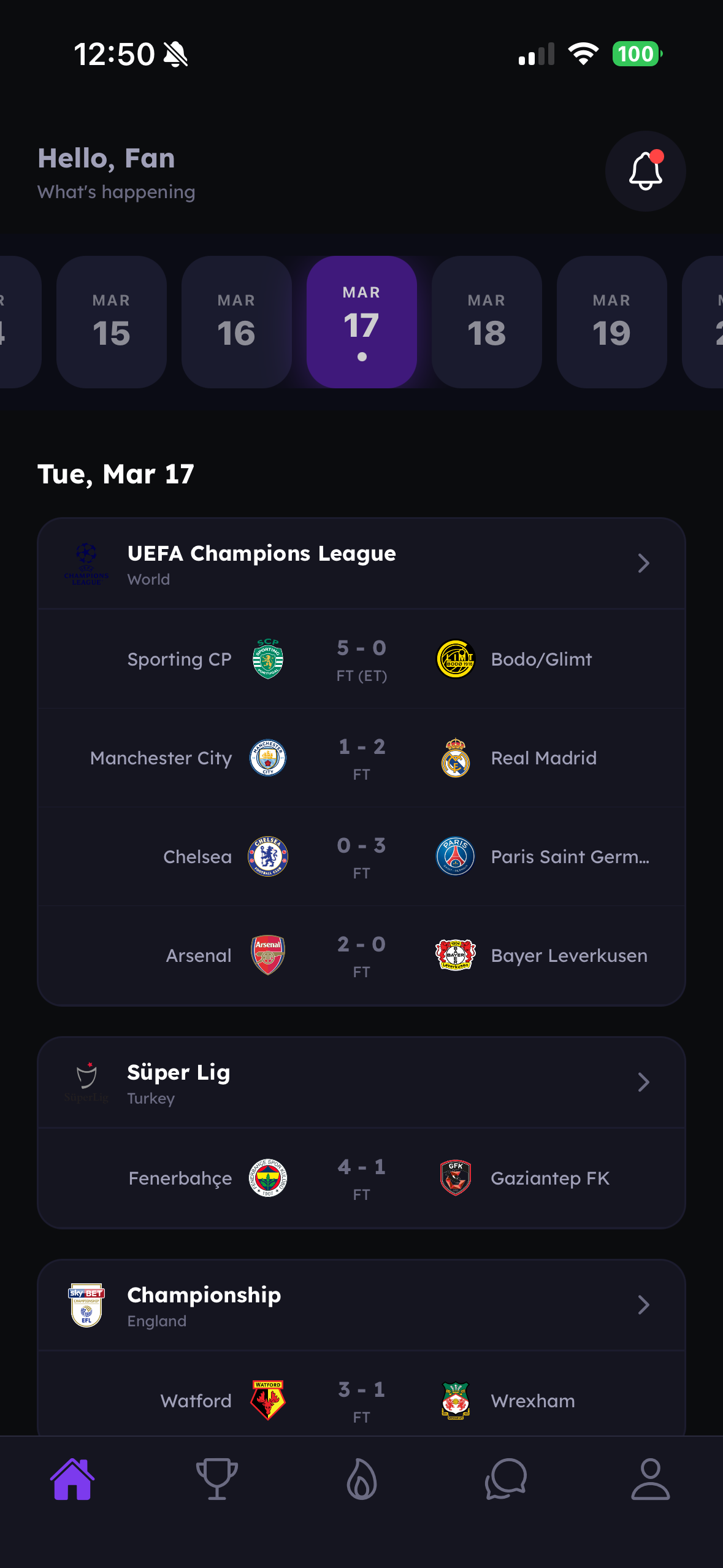
Task: Open the Championship league header
Action: 361,1305
